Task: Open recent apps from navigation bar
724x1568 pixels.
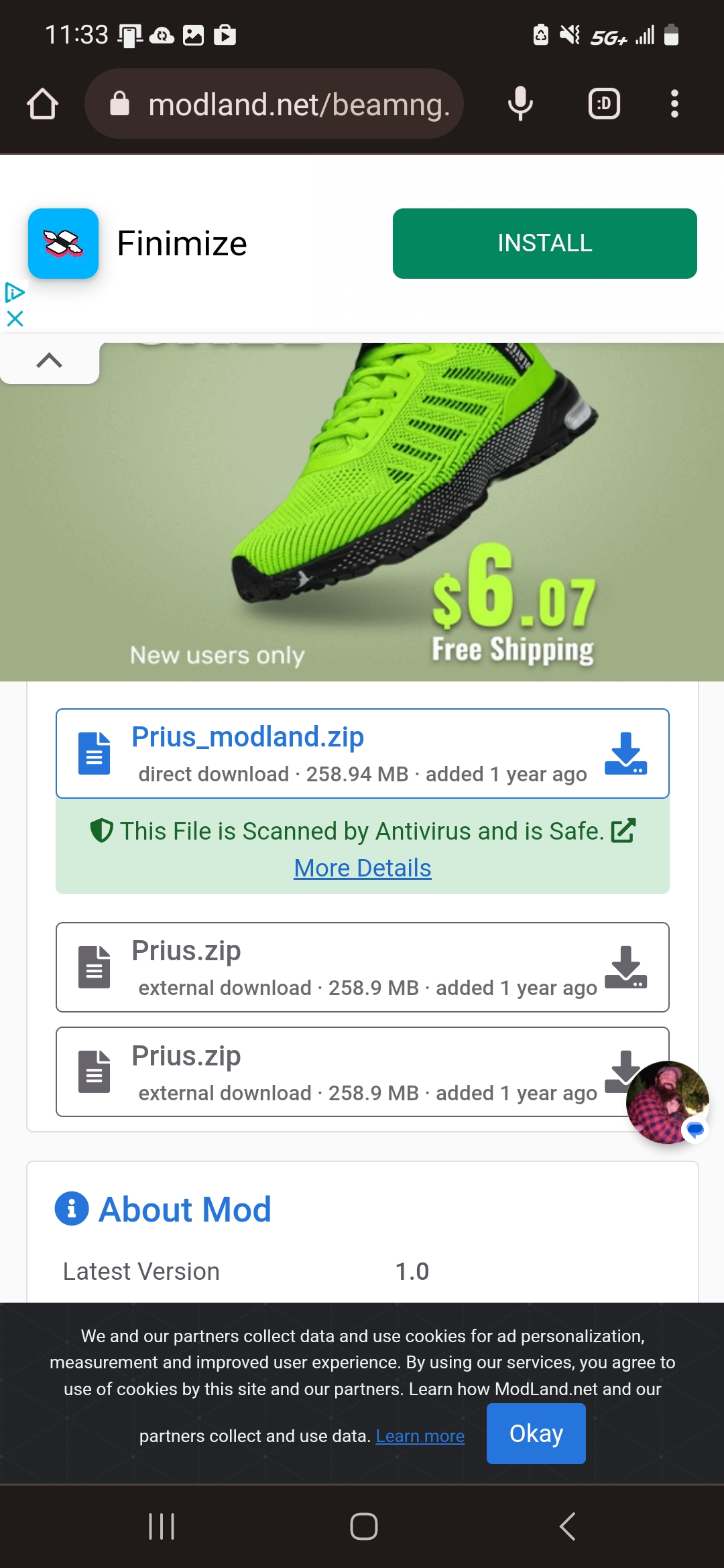Action: point(162,1526)
